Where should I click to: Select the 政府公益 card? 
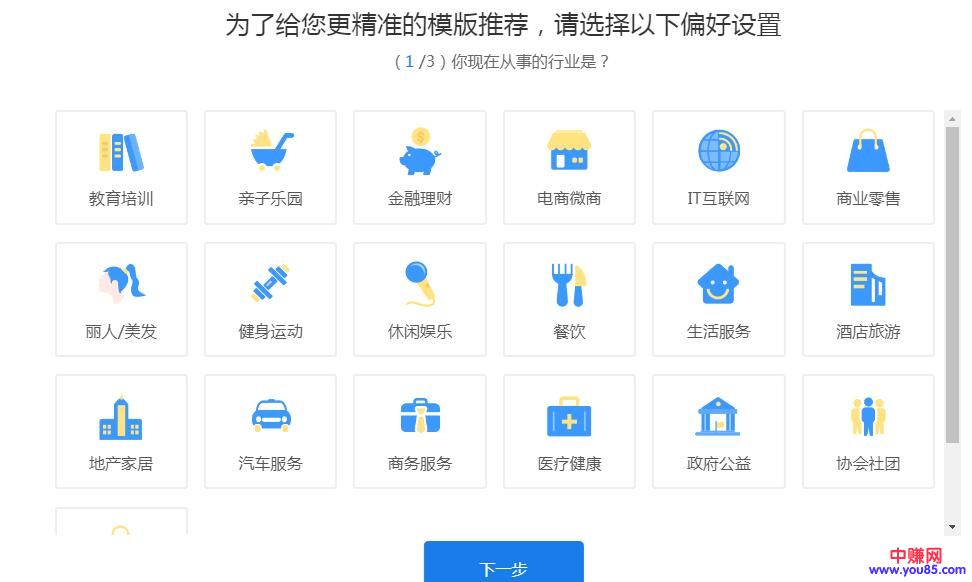click(x=718, y=431)
